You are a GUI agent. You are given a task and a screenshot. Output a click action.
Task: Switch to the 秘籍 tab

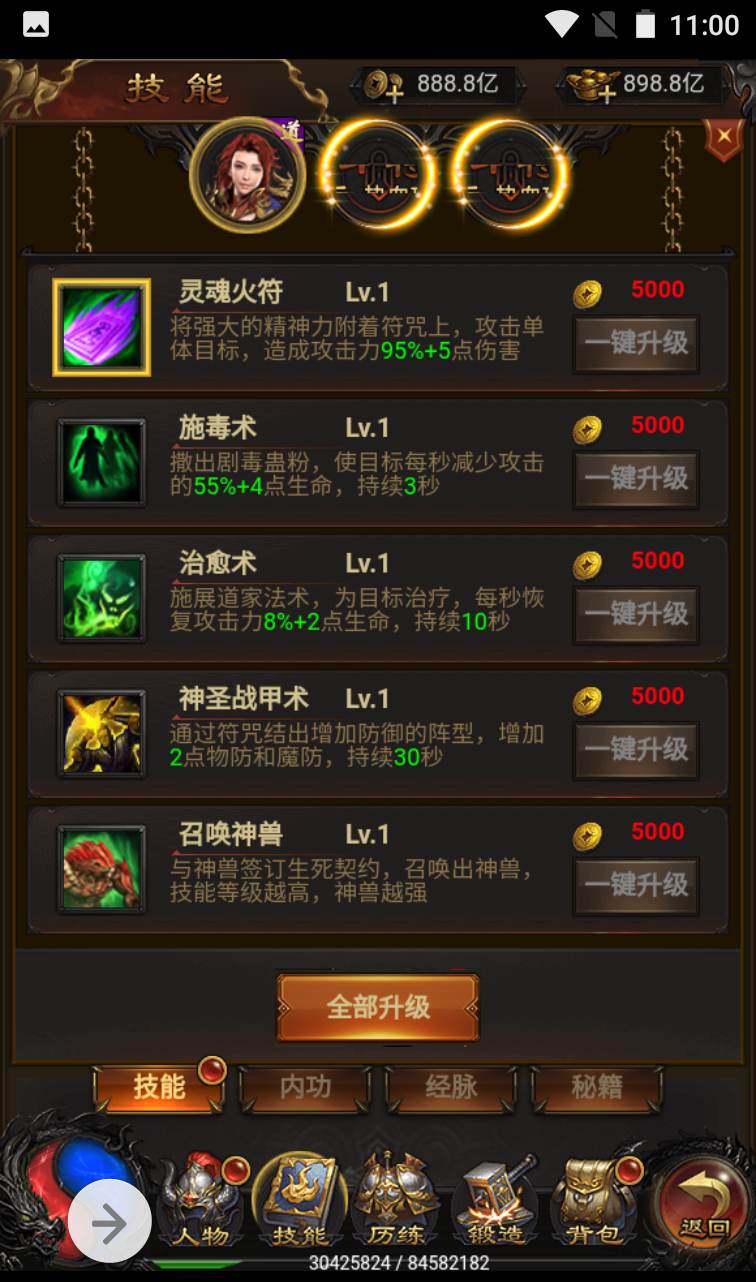597,1088
